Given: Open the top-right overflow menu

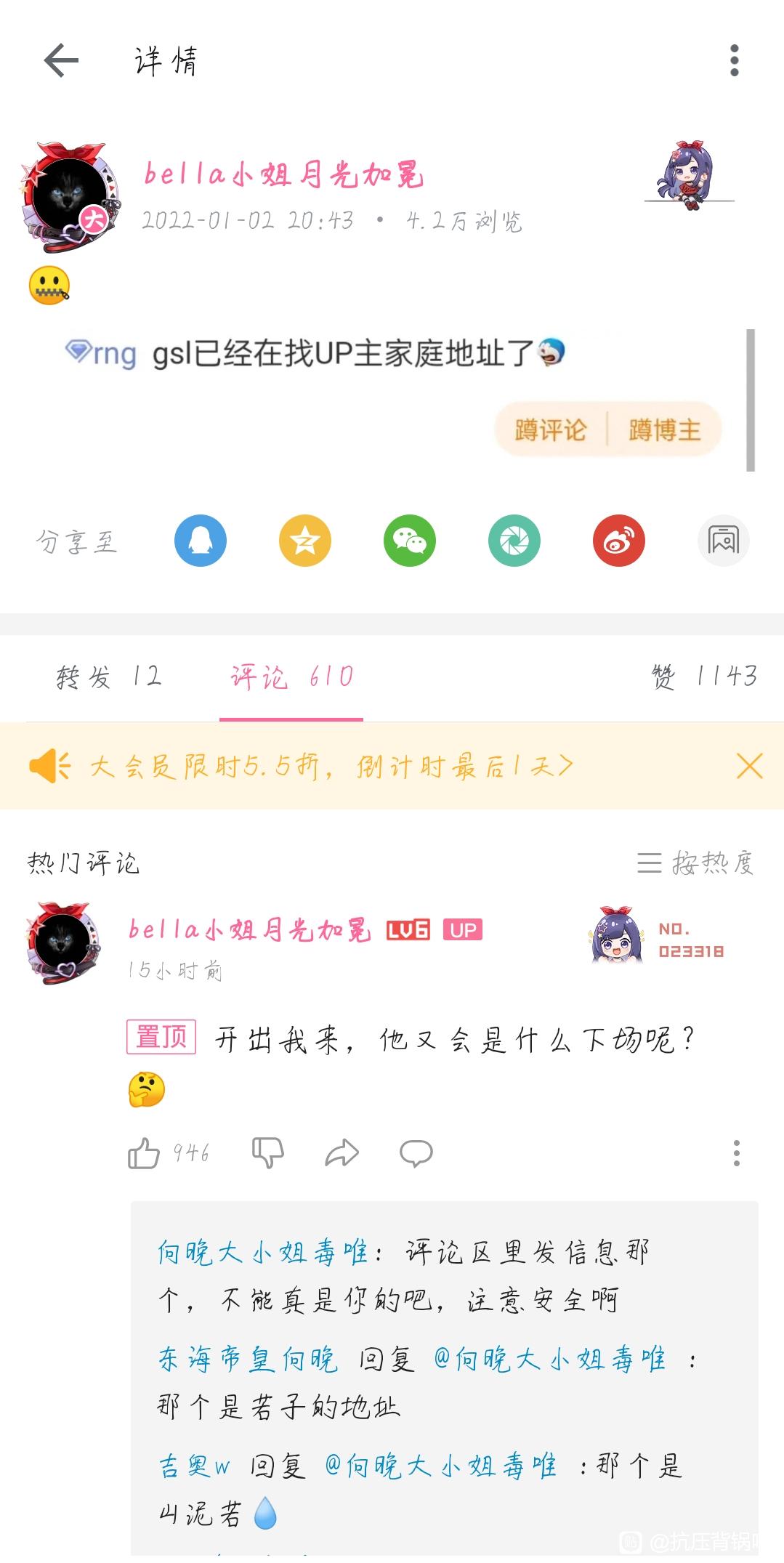Looking at the screenshot, I should pyautogui.click(x=734, y=60).
